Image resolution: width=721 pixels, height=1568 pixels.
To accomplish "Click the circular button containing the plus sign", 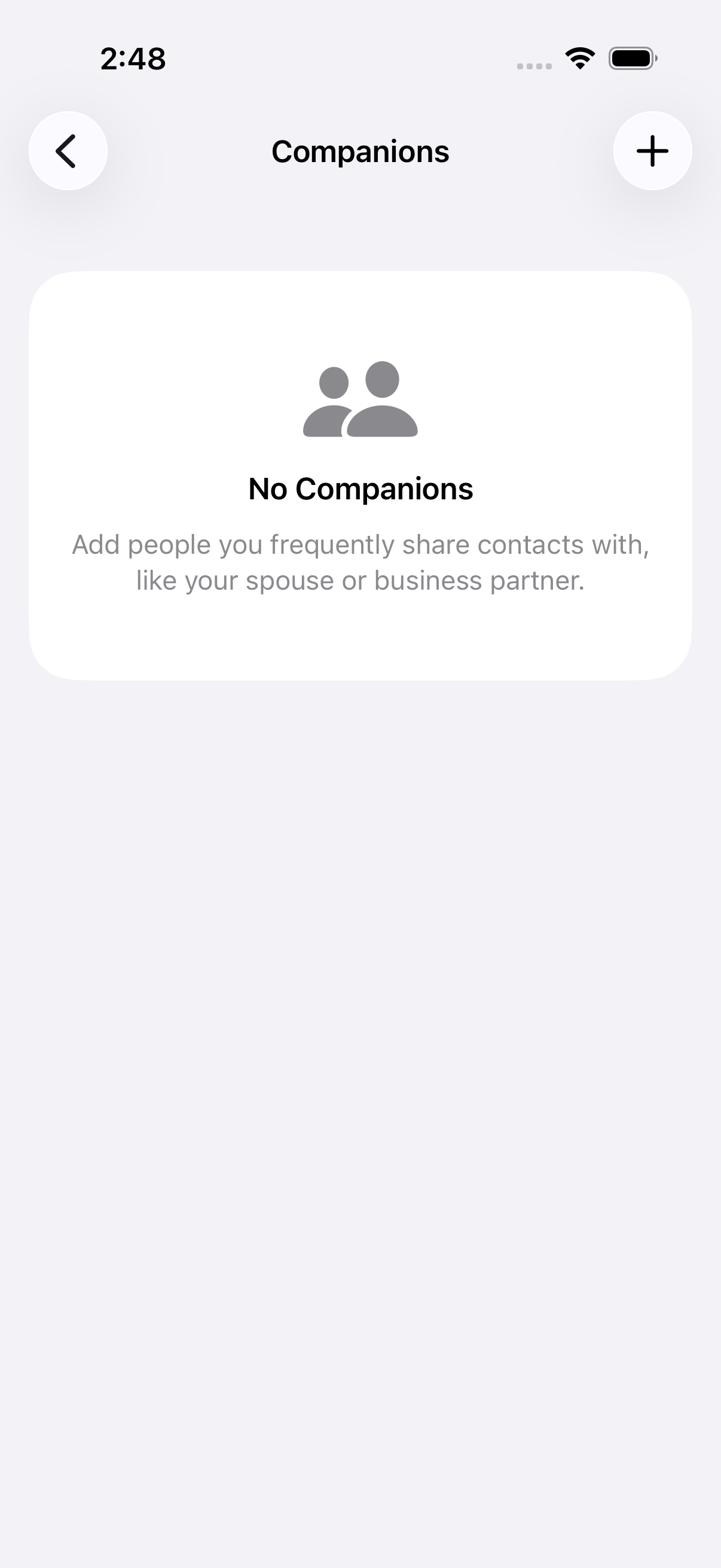I will (x=652, y=150).
